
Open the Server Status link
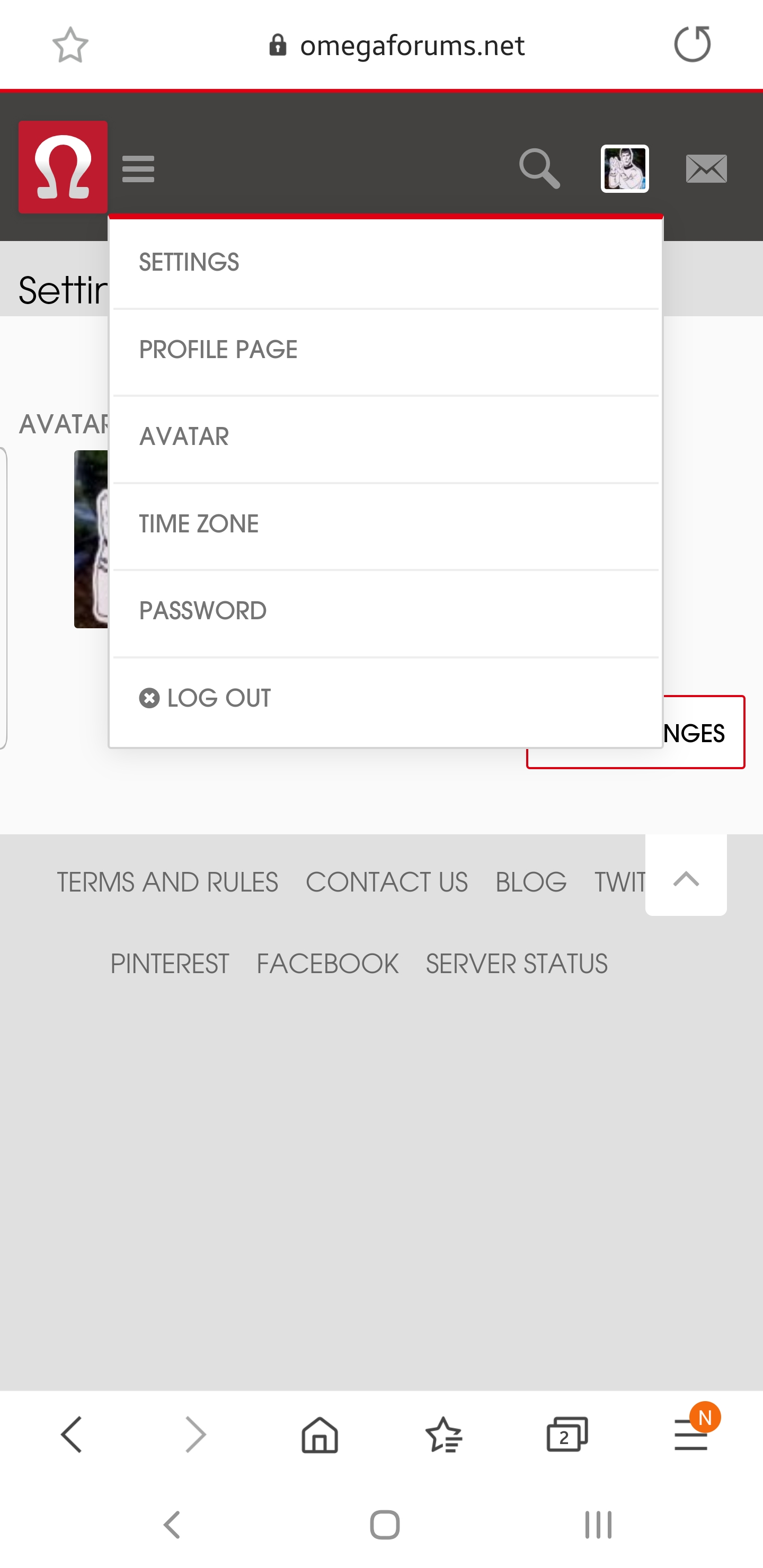517,964
